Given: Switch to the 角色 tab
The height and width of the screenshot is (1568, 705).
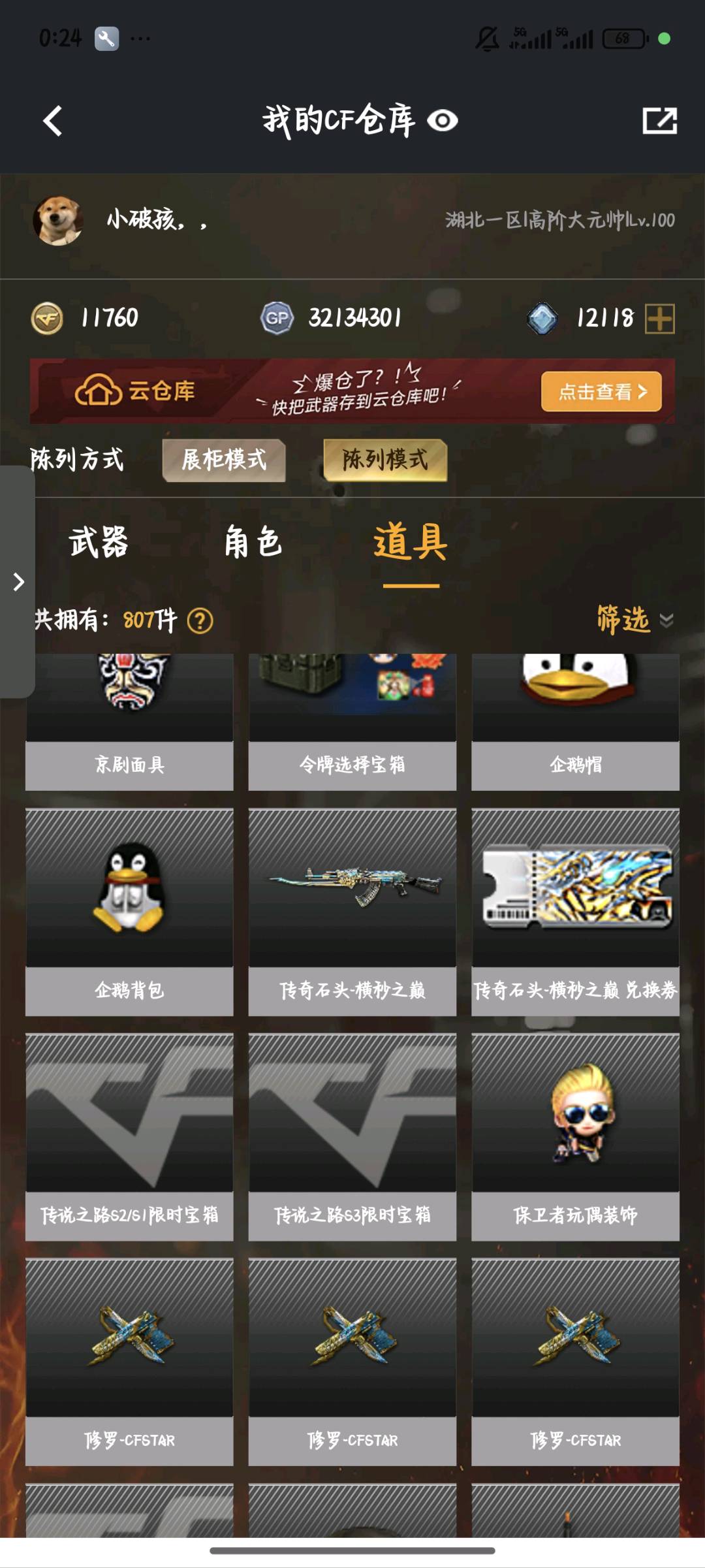Looking at the screenshot, I should pos(253,542).
